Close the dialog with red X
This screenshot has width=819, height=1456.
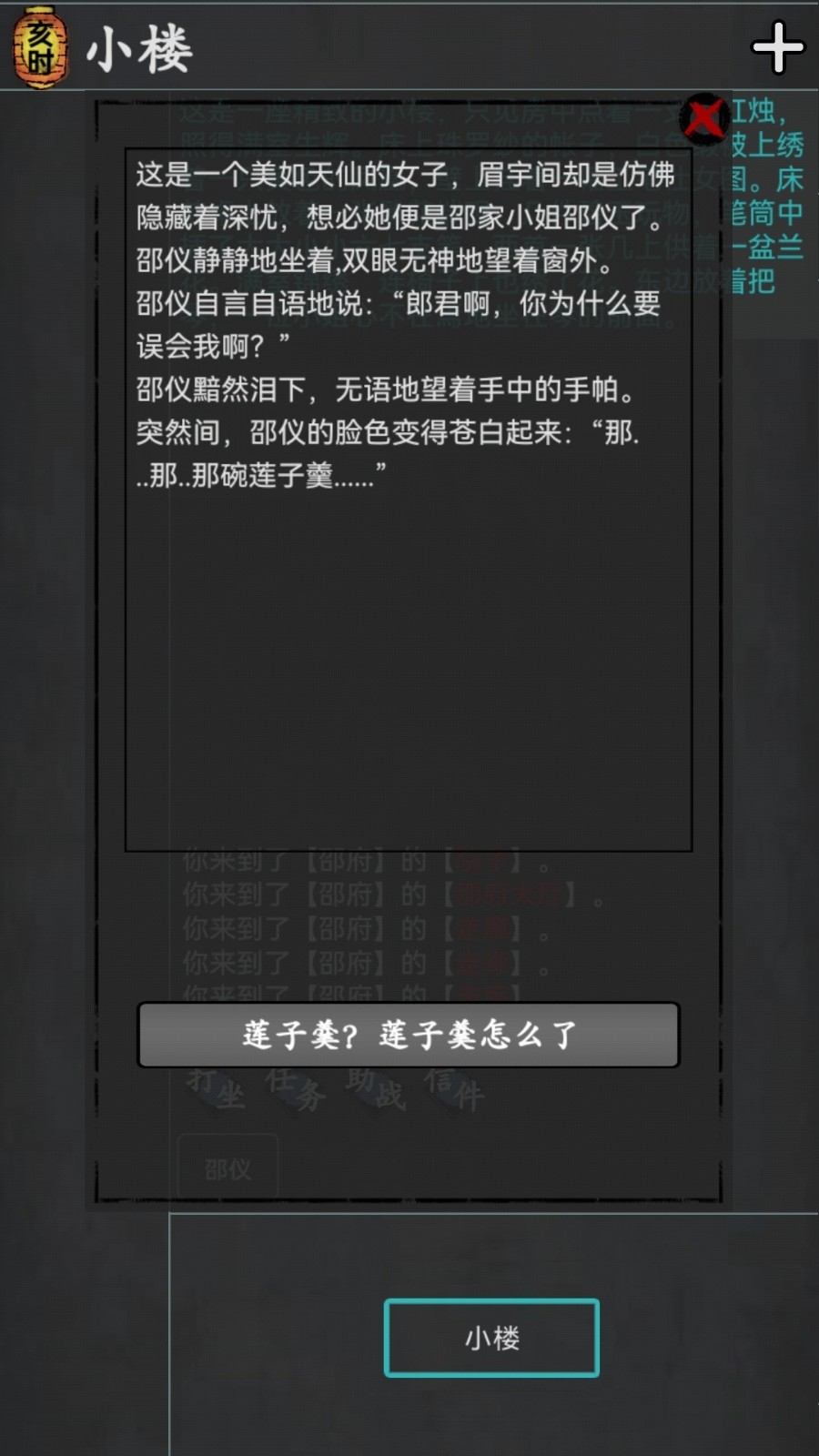(x=705, y=118)
